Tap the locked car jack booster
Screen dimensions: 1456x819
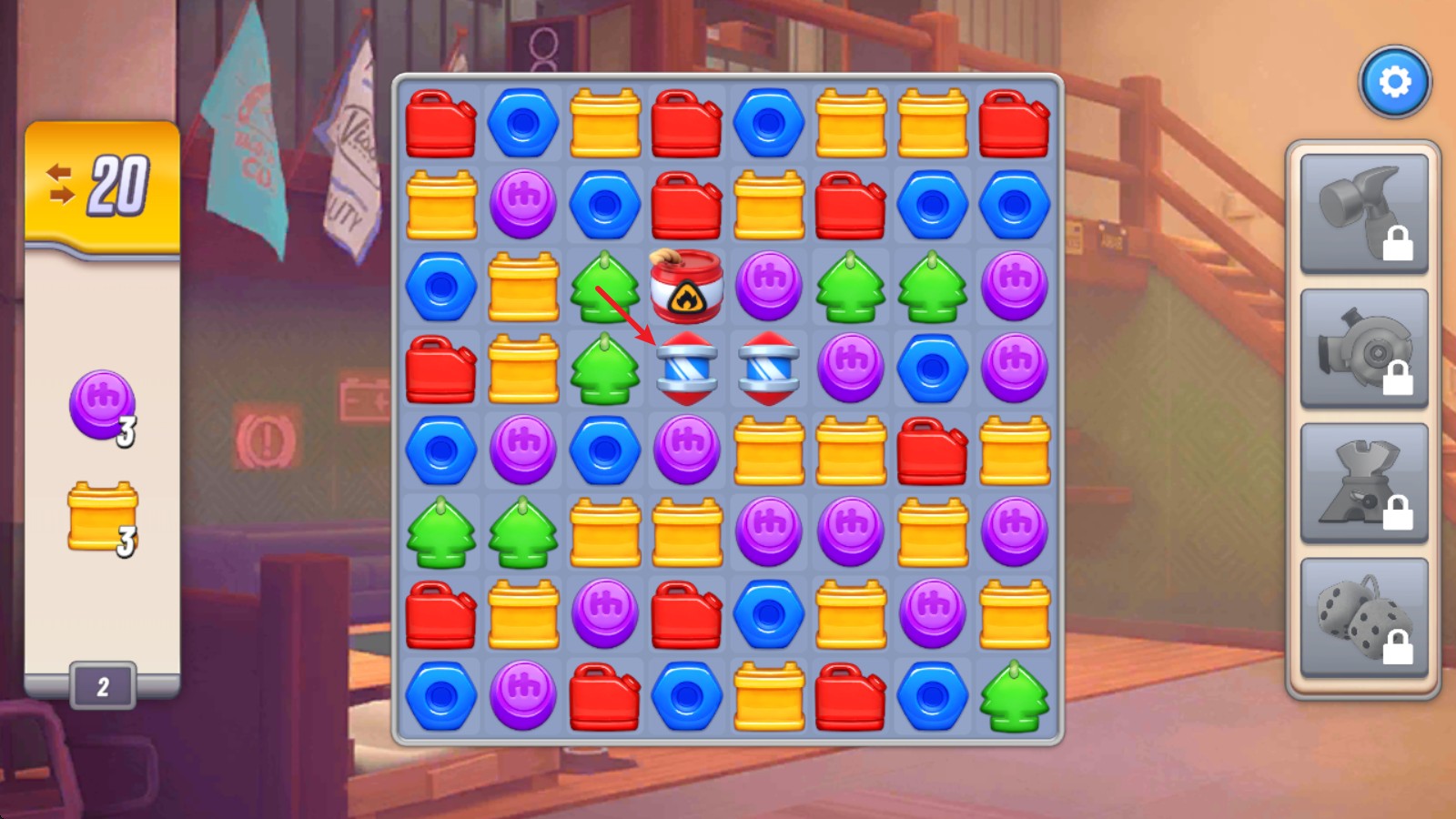click(x=1363, y=482)
